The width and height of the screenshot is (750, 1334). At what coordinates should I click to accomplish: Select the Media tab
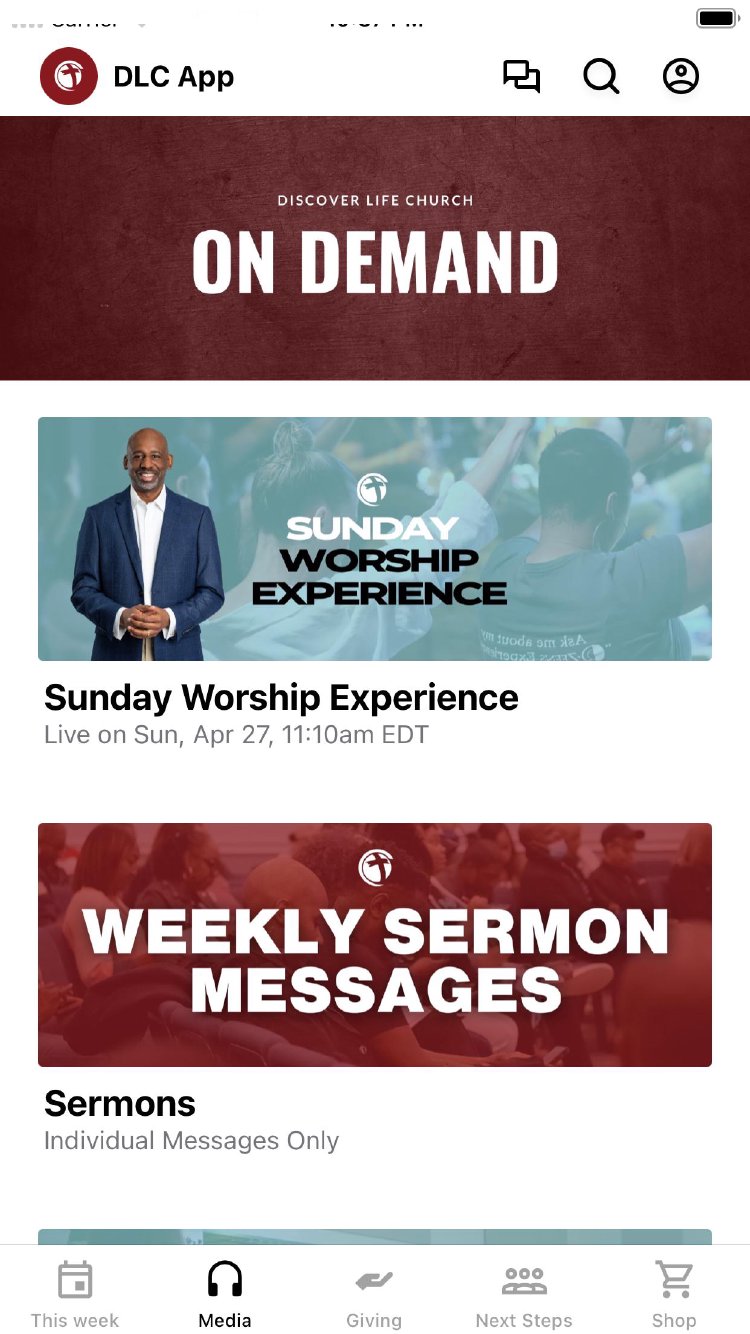(225, 1293)
